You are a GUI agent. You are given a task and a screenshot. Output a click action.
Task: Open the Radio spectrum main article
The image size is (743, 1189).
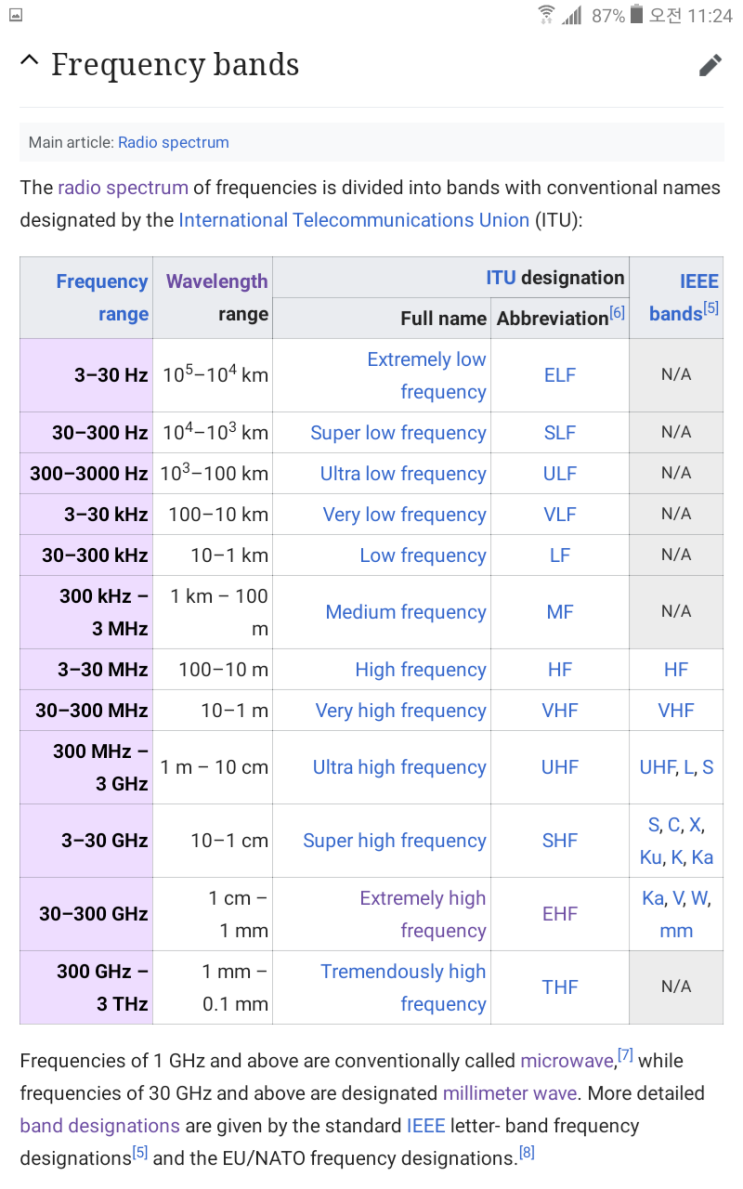(x=173, y=142)
